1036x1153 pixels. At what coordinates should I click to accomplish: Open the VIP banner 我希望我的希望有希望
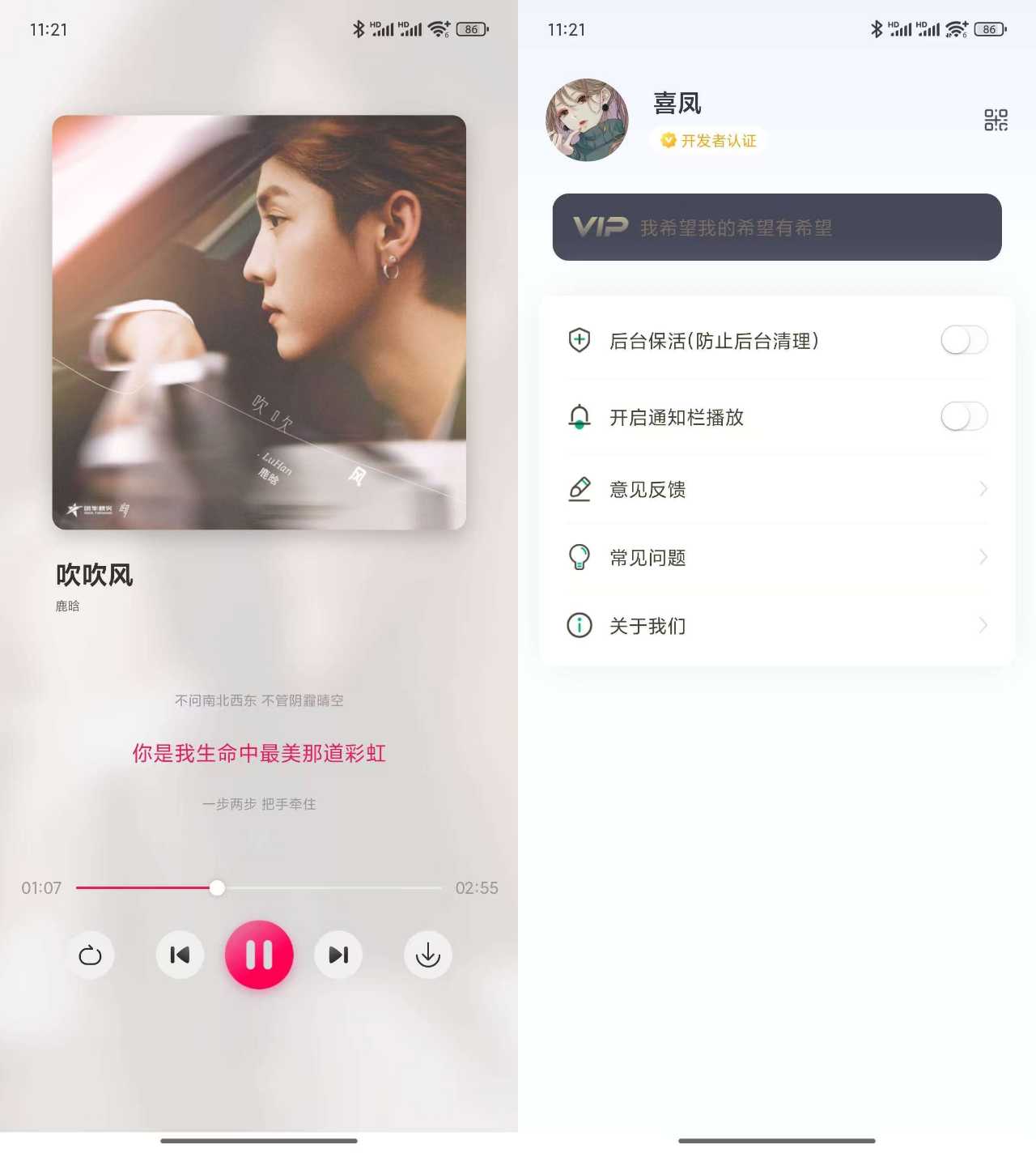tap(776, 228)
